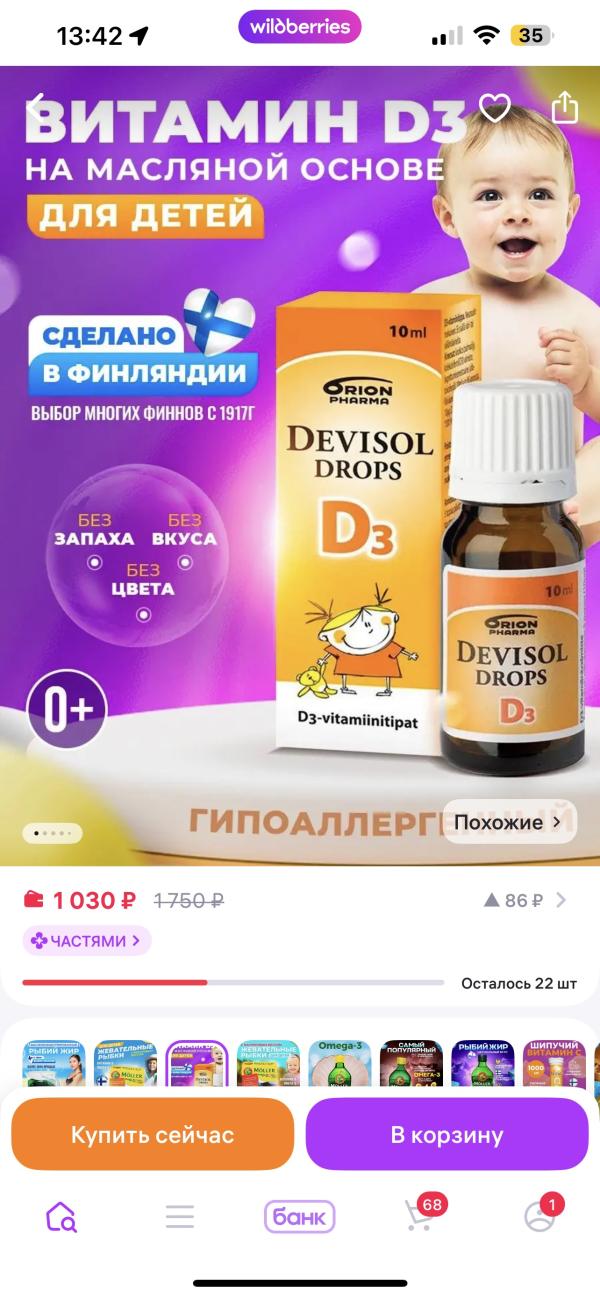
Task: Switch to the Банк tab
Action: [299, 1216]
